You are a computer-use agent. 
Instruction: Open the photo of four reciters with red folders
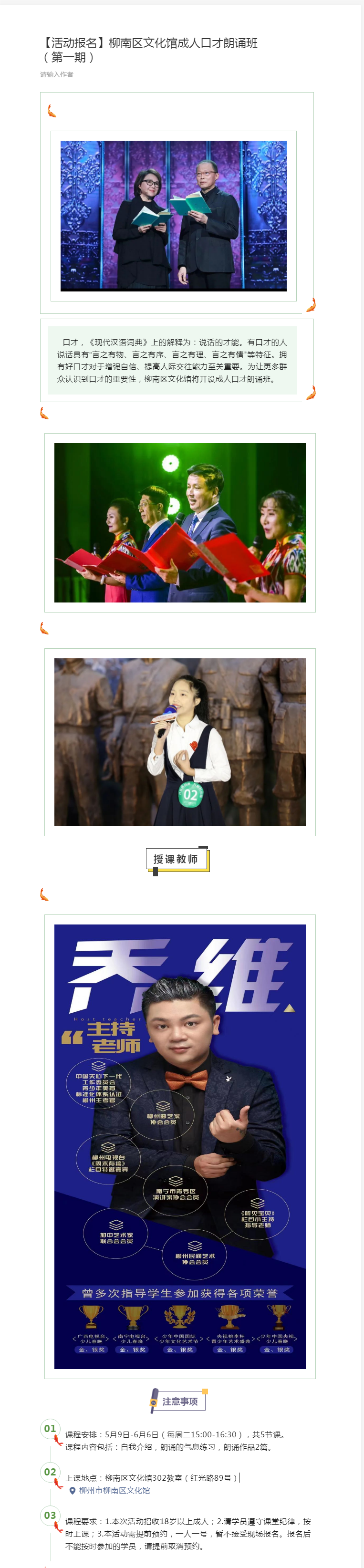[179, 522]
